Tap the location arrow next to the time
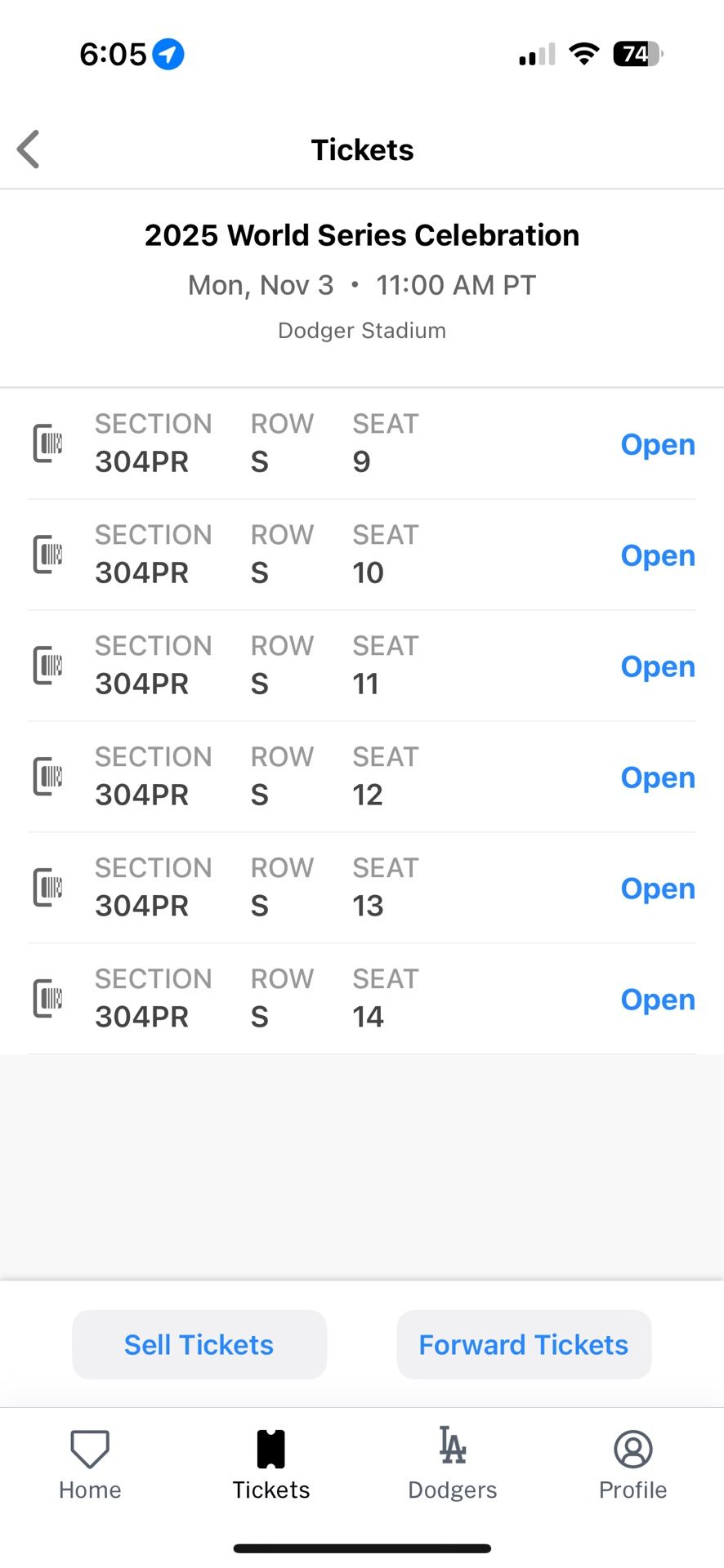 click(x=169, y=53)
